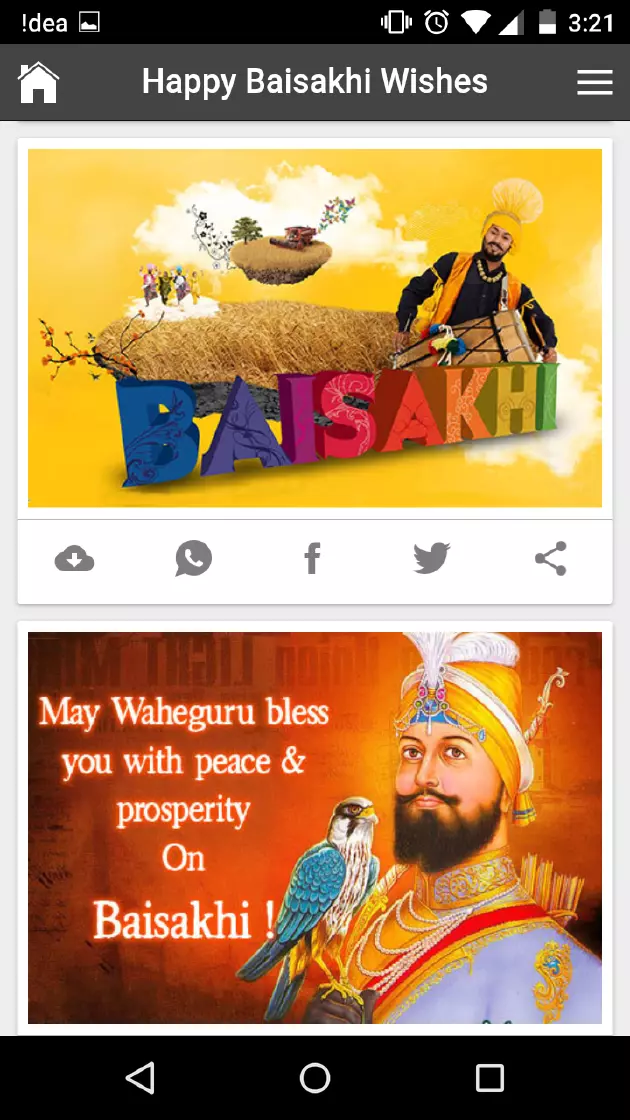Open the colorful Baisakhi drummer image
The image size is (630, 1120).
315,328
